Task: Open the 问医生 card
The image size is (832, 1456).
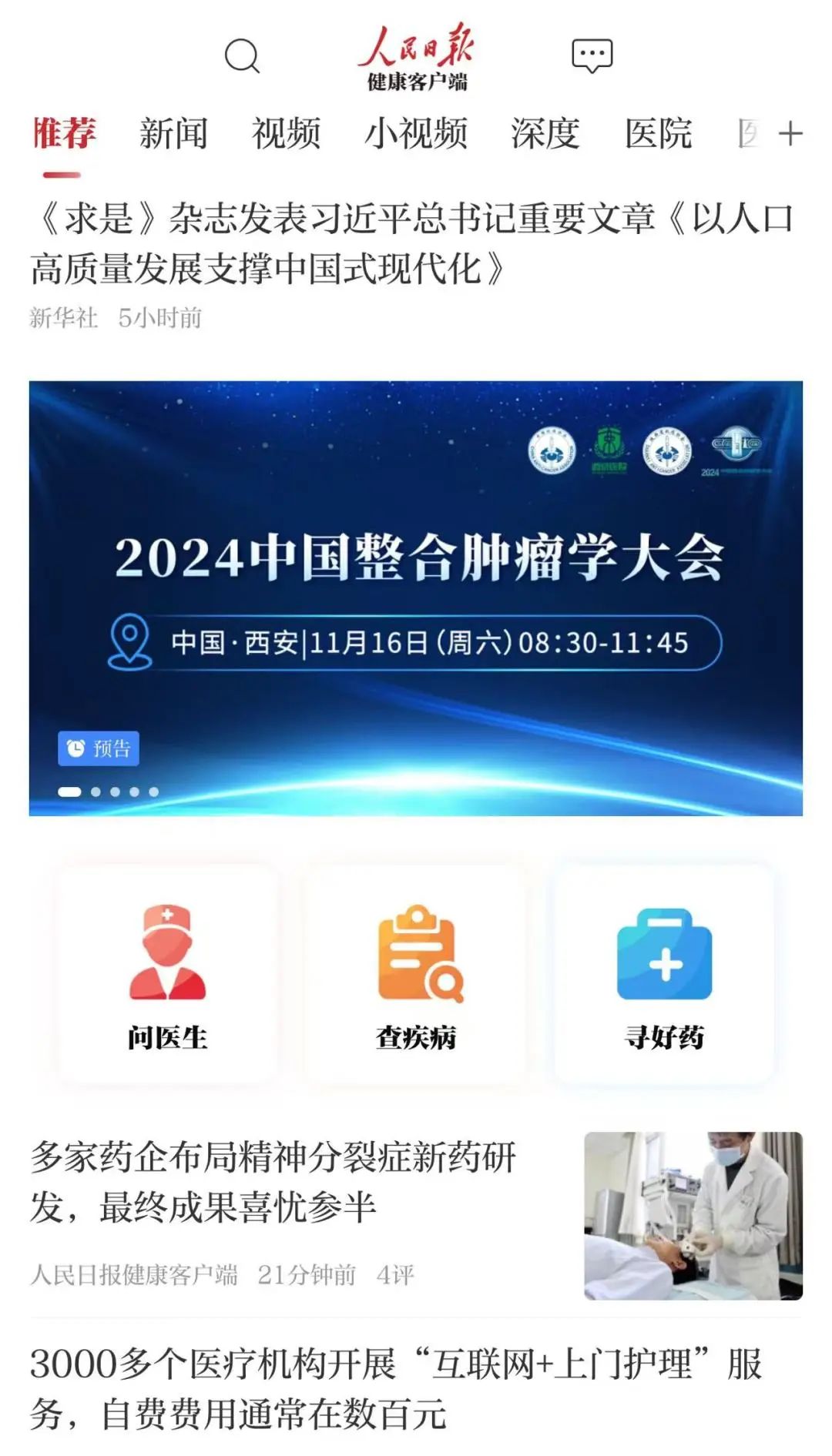Action: pyautogui.click(x=167, y=976)
